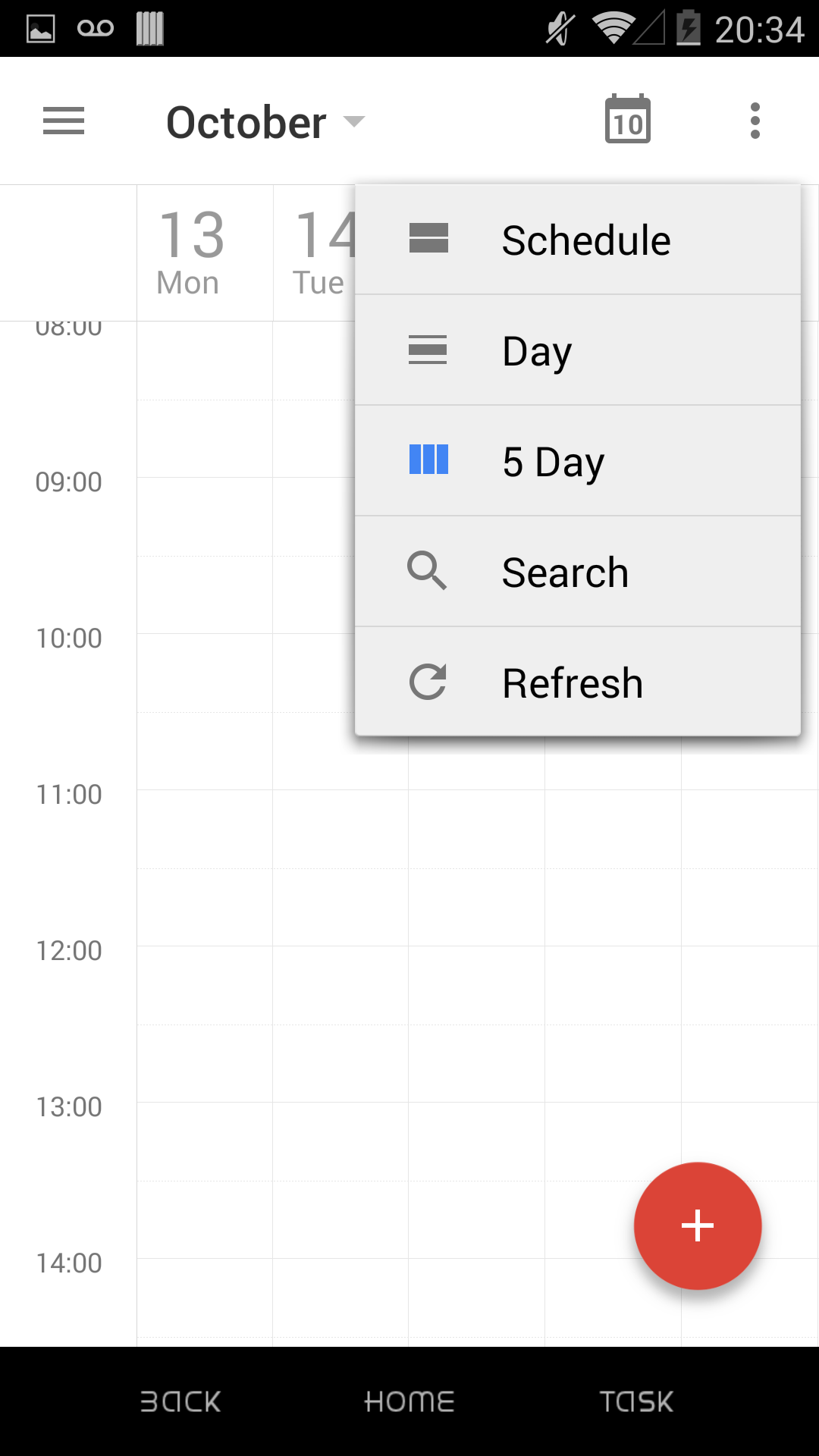The width and height of the screenshot is (819, 1456).
Task: Go back using the system Back button
Action: coord(180,1401)
